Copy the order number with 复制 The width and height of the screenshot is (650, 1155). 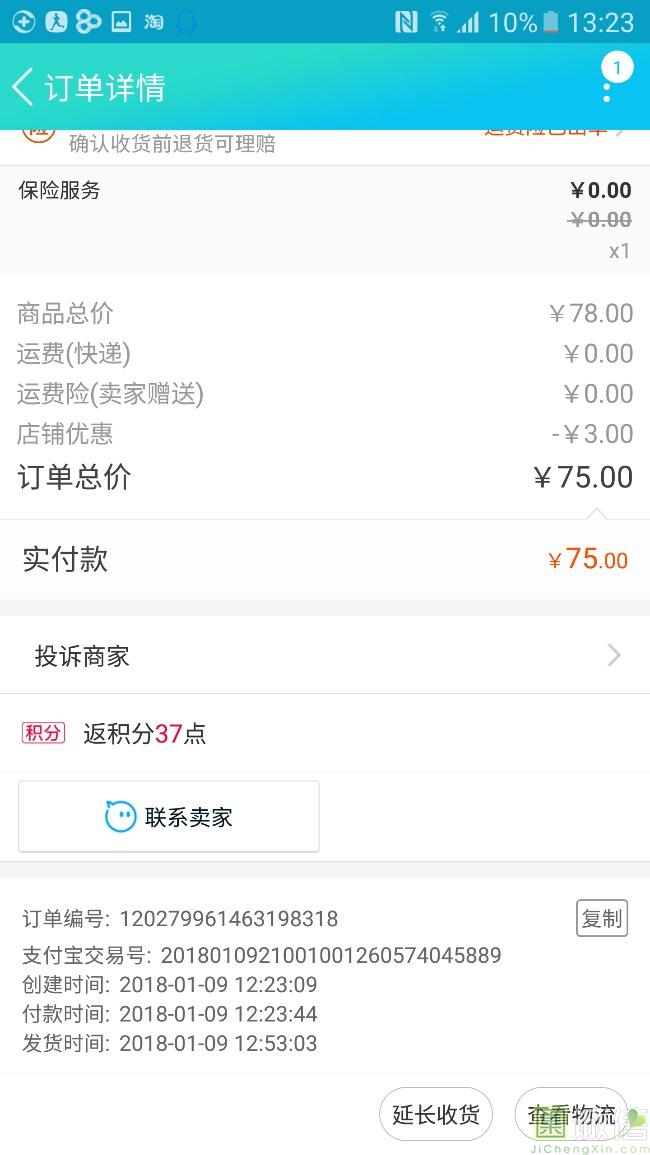tap(601, 918)
